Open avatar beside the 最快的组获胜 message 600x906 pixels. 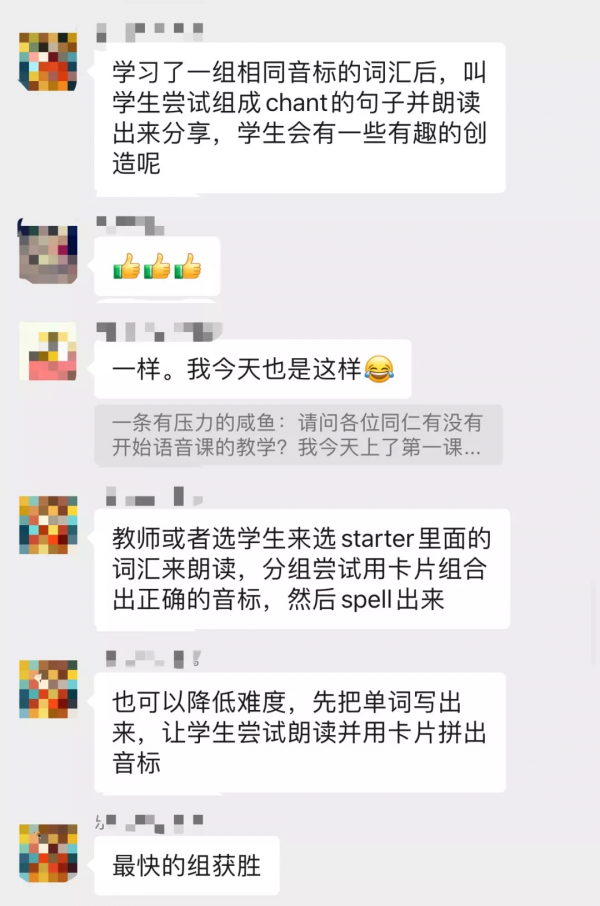(x=48, y=852)
